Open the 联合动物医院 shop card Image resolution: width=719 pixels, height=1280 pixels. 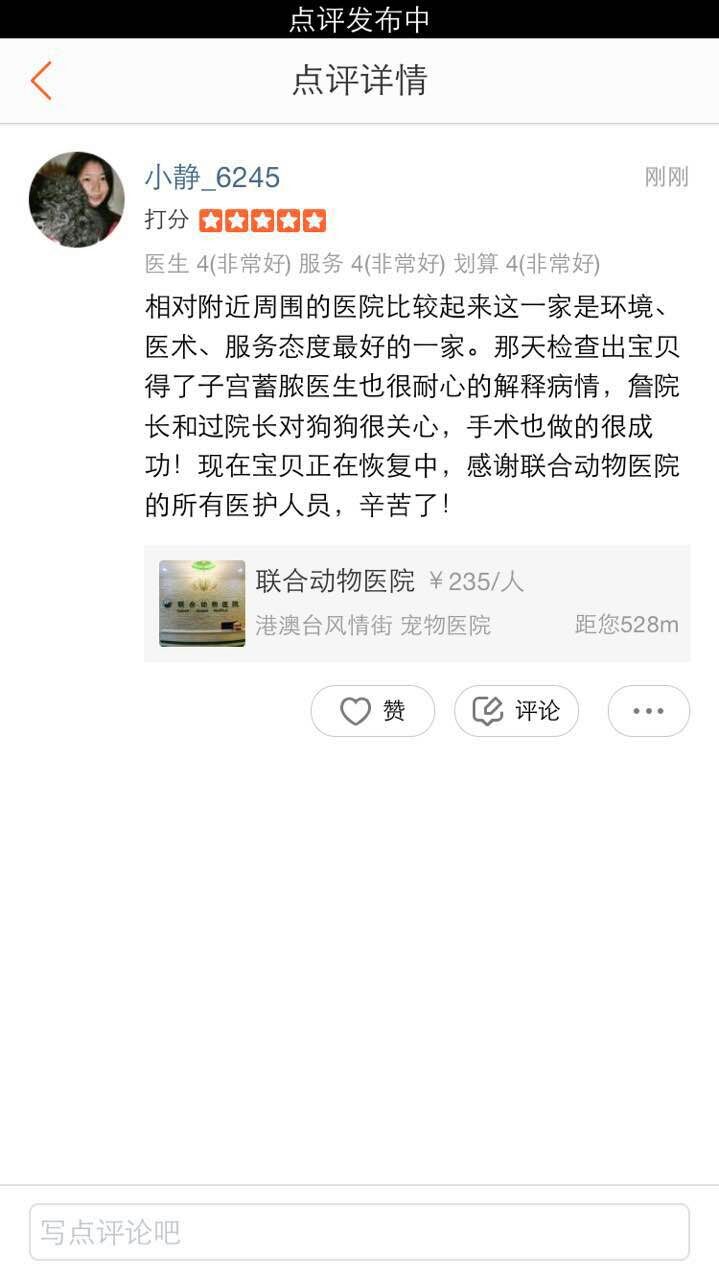[417, 603]
